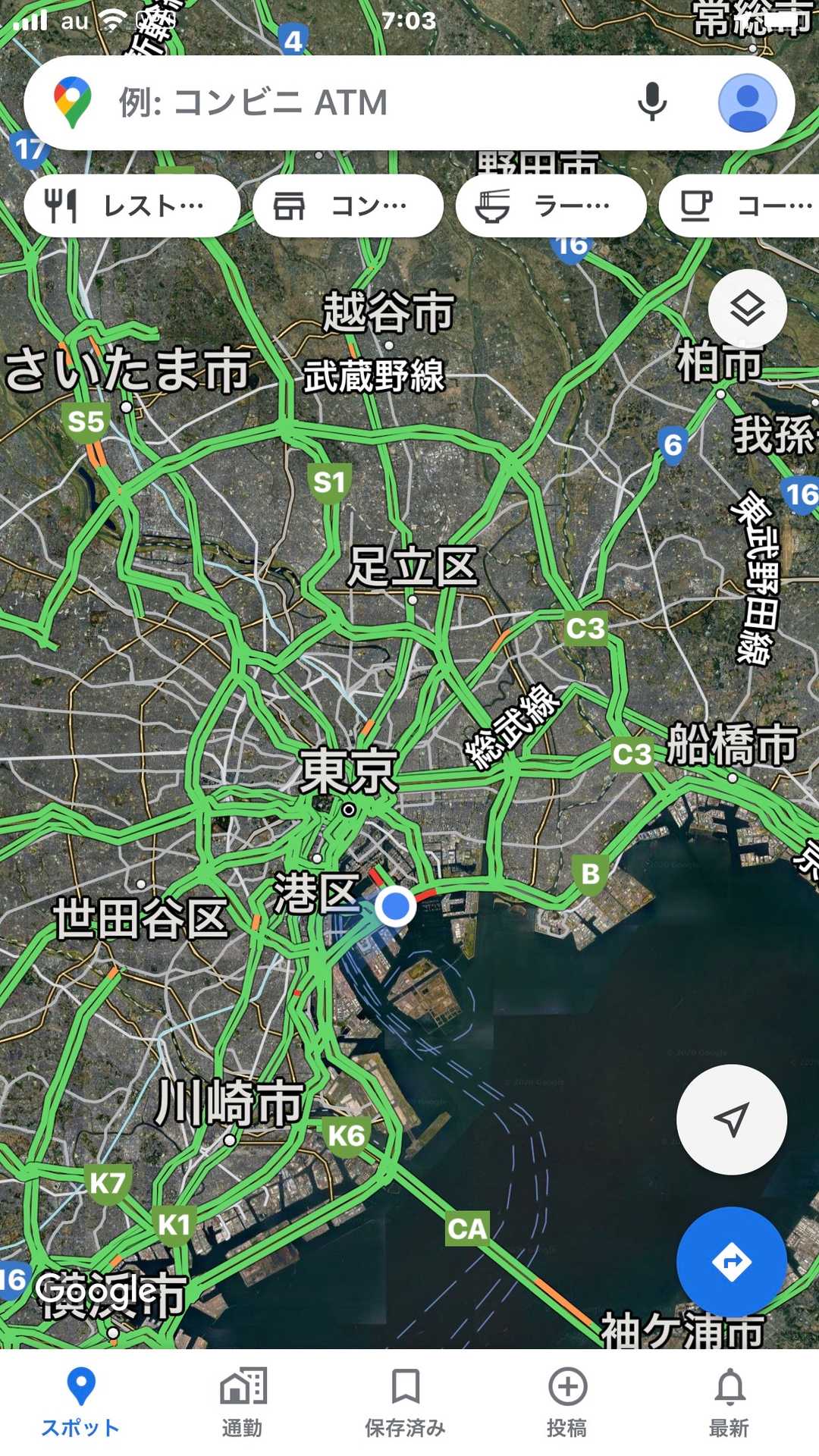Switch to the スポット tab

(81, 1403)
